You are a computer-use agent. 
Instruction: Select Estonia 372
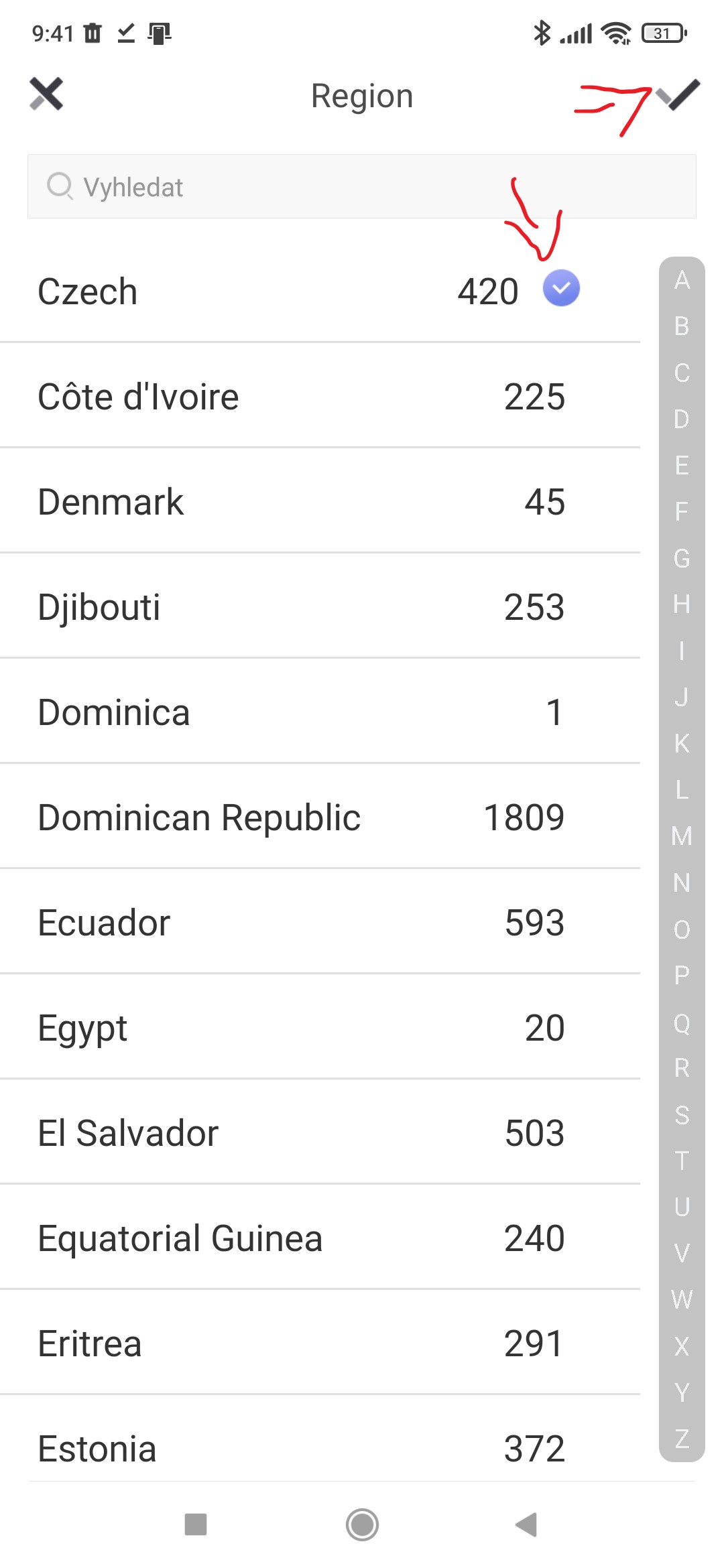point(320,1441)
